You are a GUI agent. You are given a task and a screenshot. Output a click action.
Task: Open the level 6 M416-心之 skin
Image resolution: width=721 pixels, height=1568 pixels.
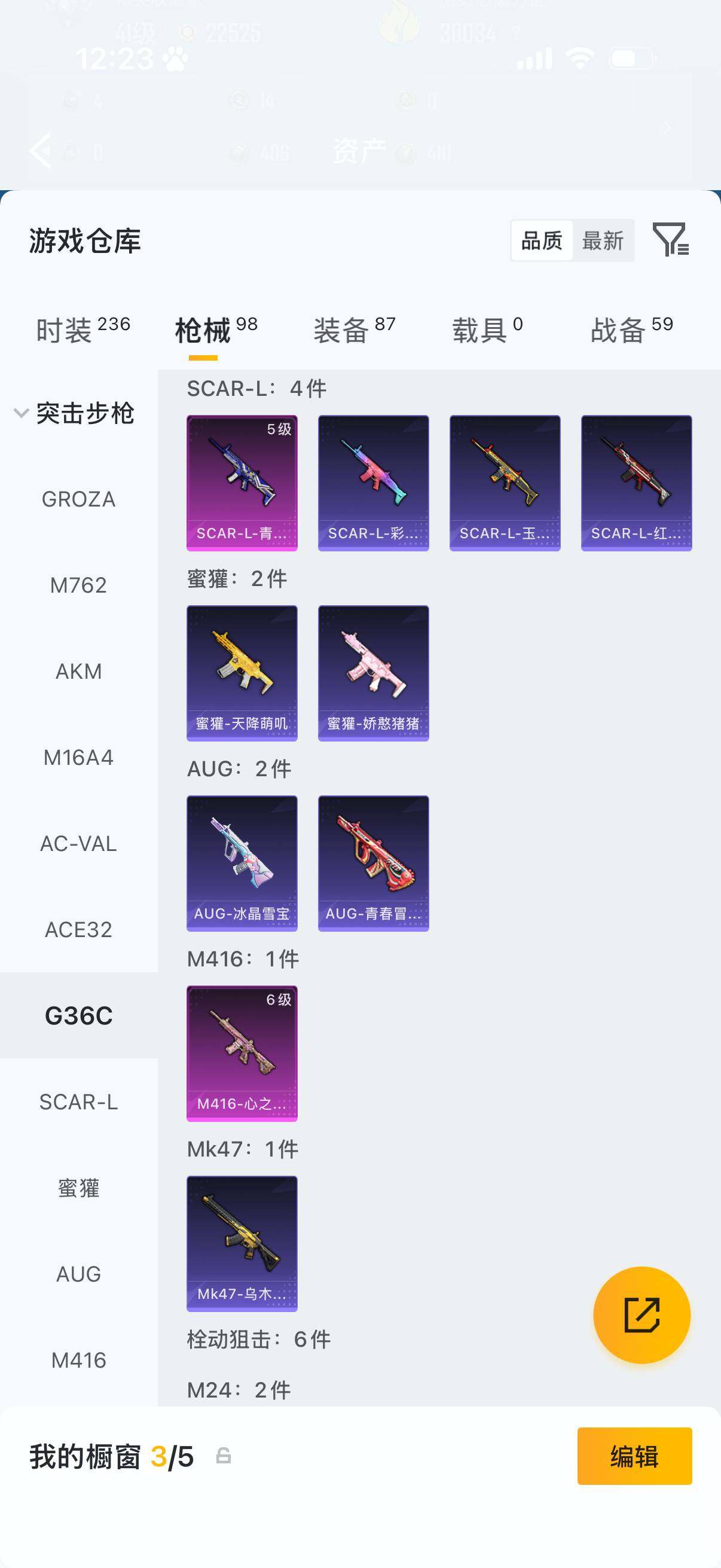(242, 1053)
